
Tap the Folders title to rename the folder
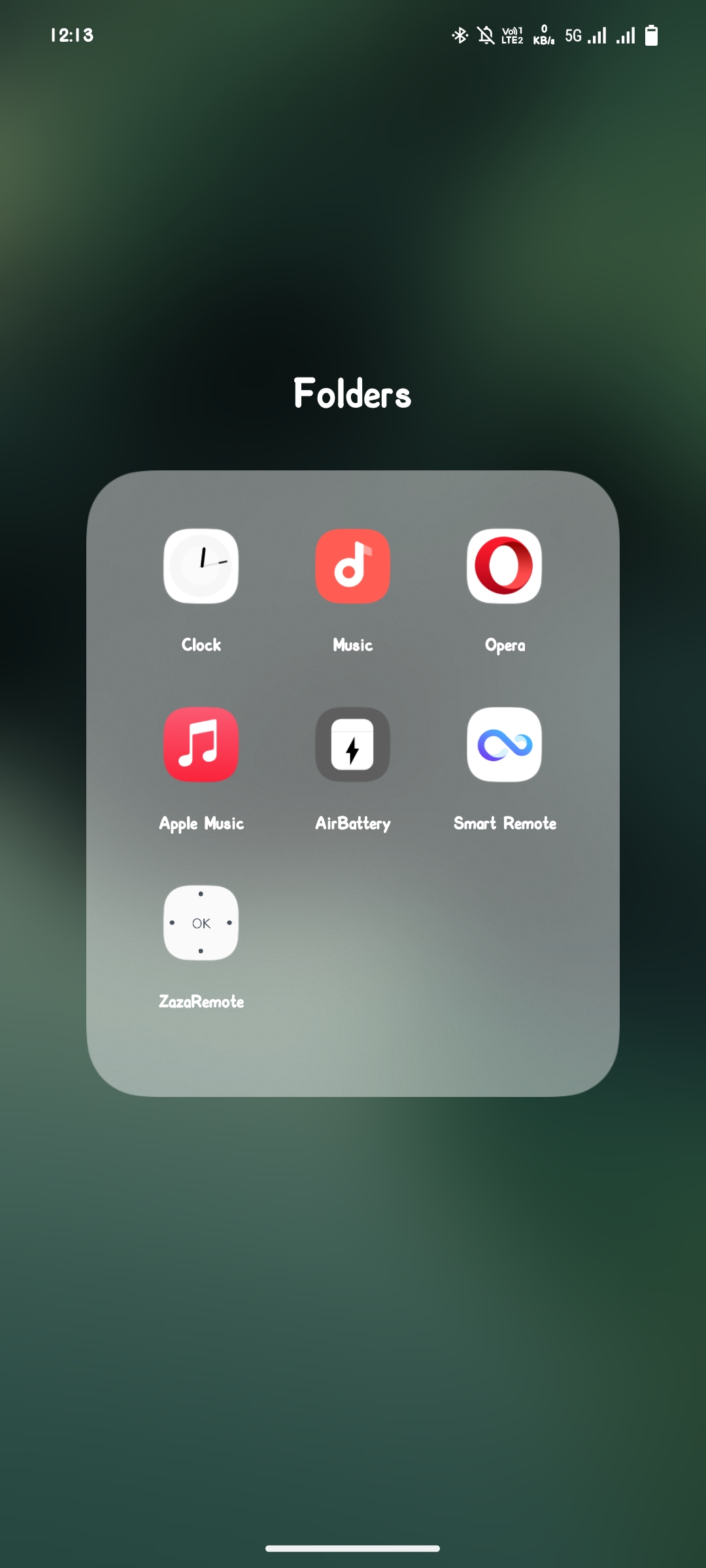coord(352,393)
